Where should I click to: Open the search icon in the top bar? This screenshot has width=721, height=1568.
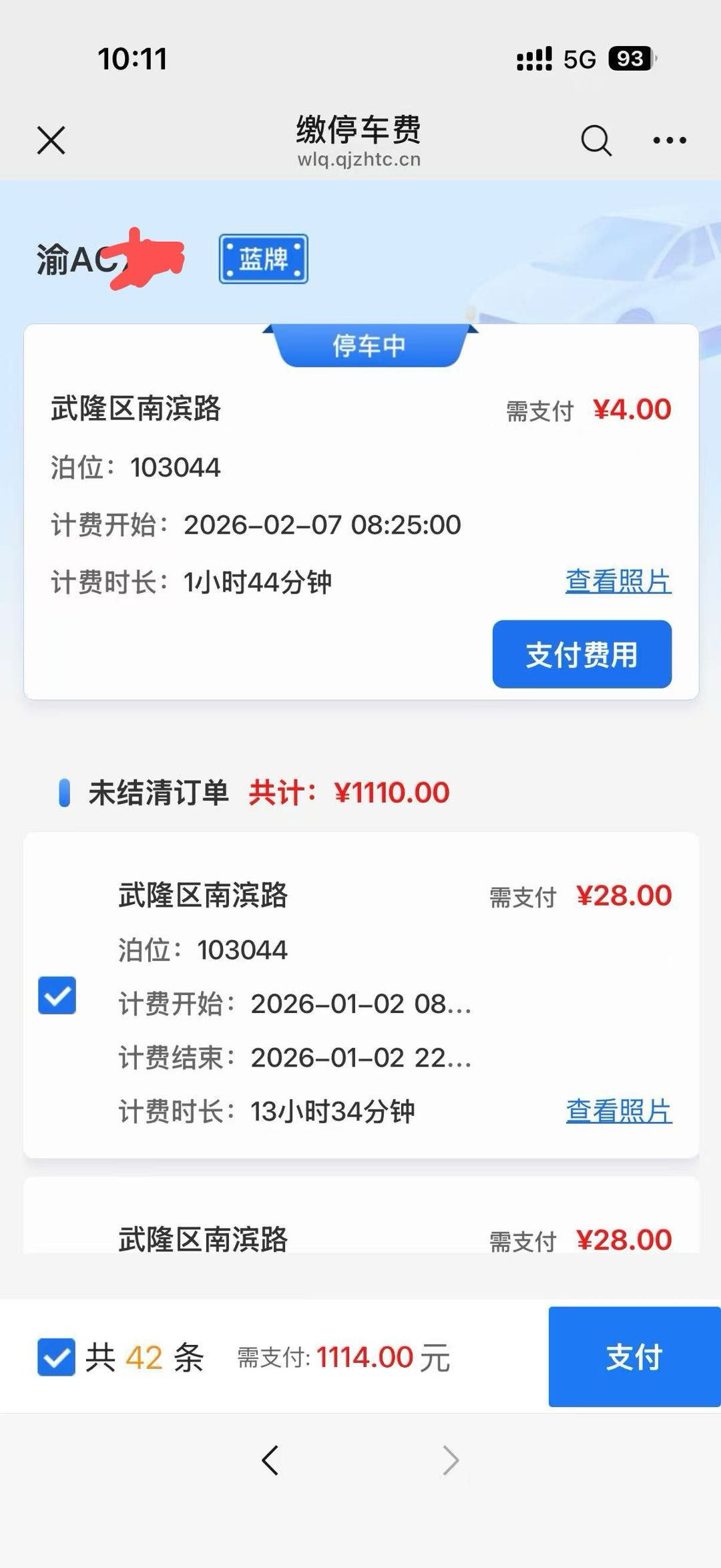pos(595,140)
